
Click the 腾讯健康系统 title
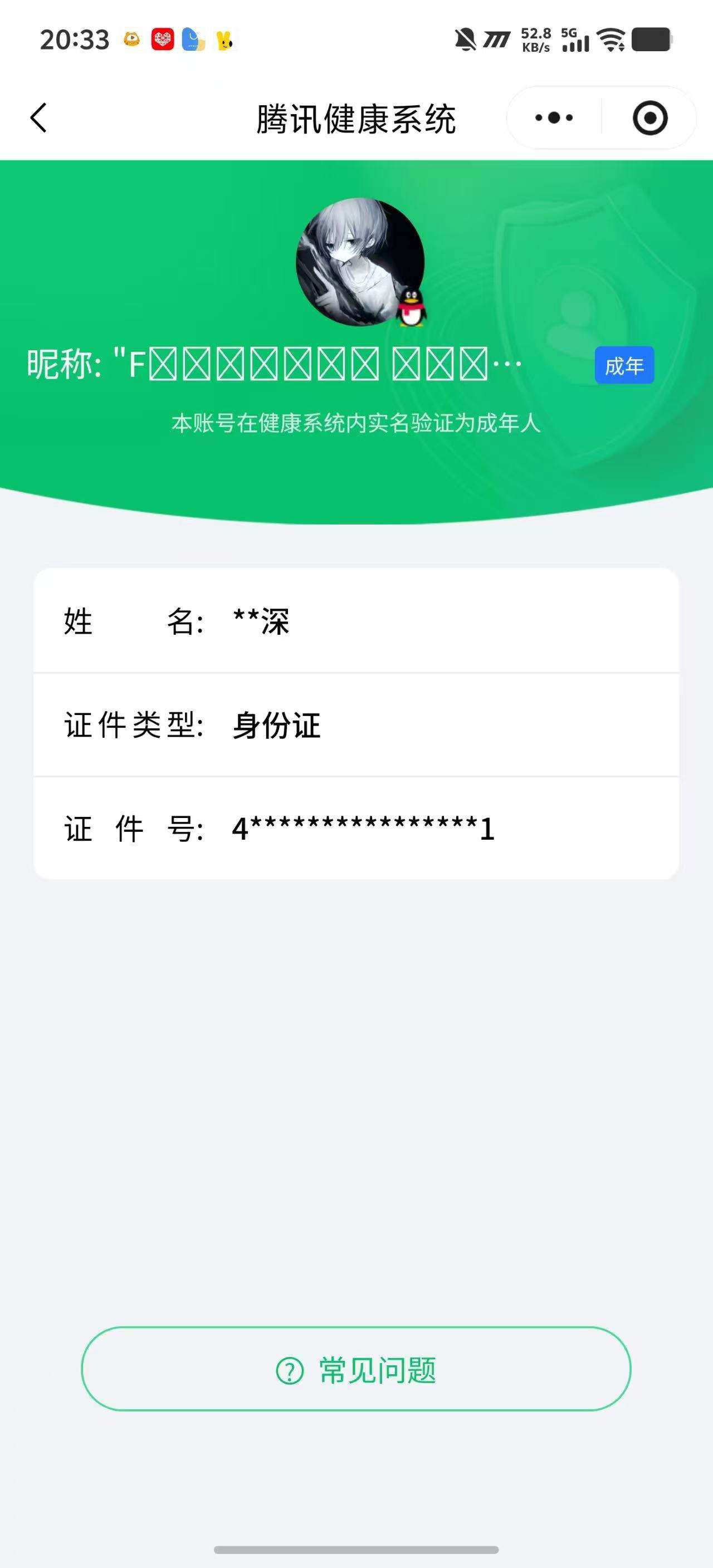(x=356, y=117)
